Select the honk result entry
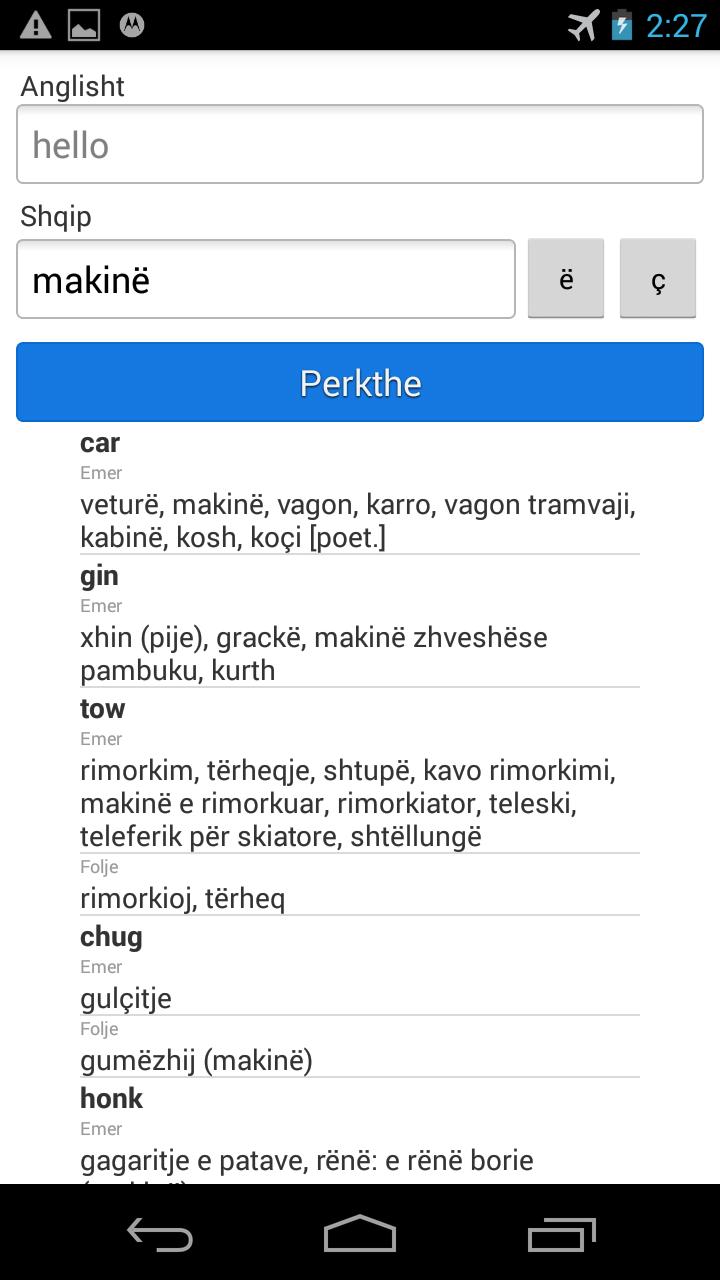 coord(358,1130)
